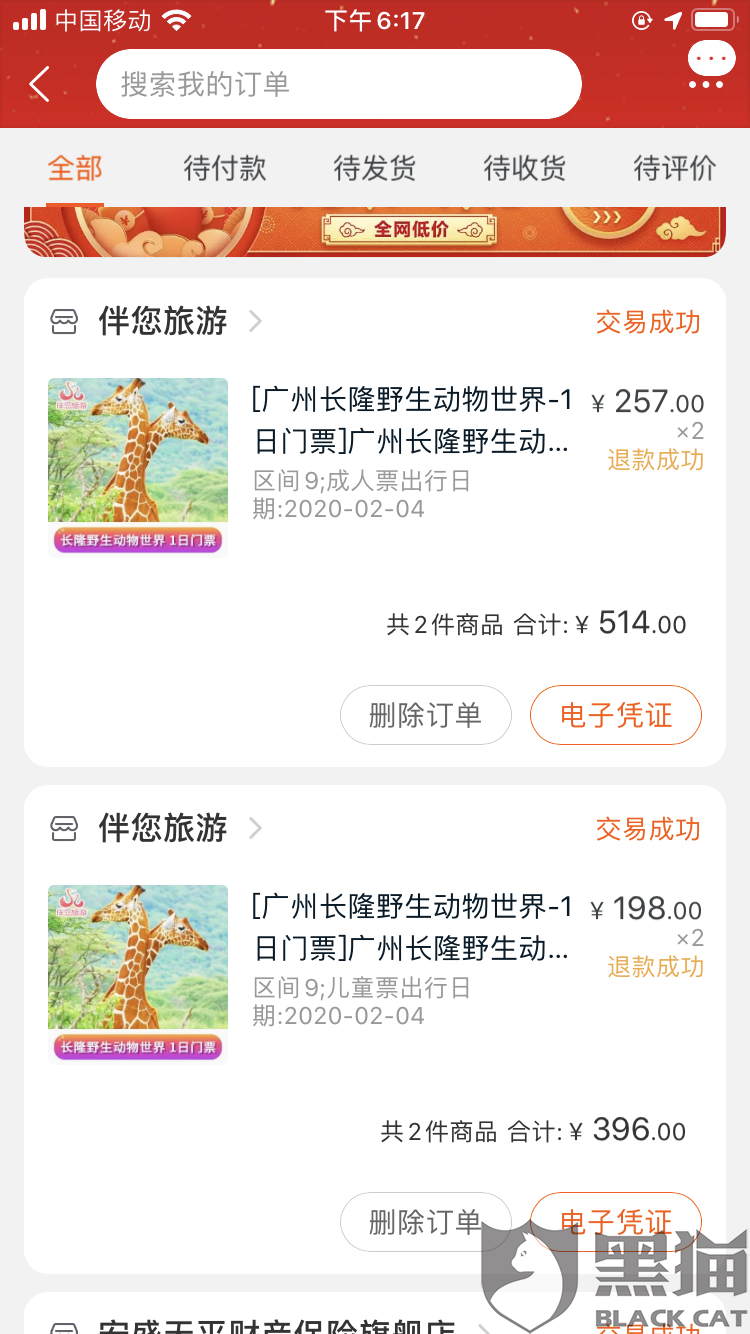
Task: Delete the ¥396.00 child ticket order
Action: coord(426,1222)
